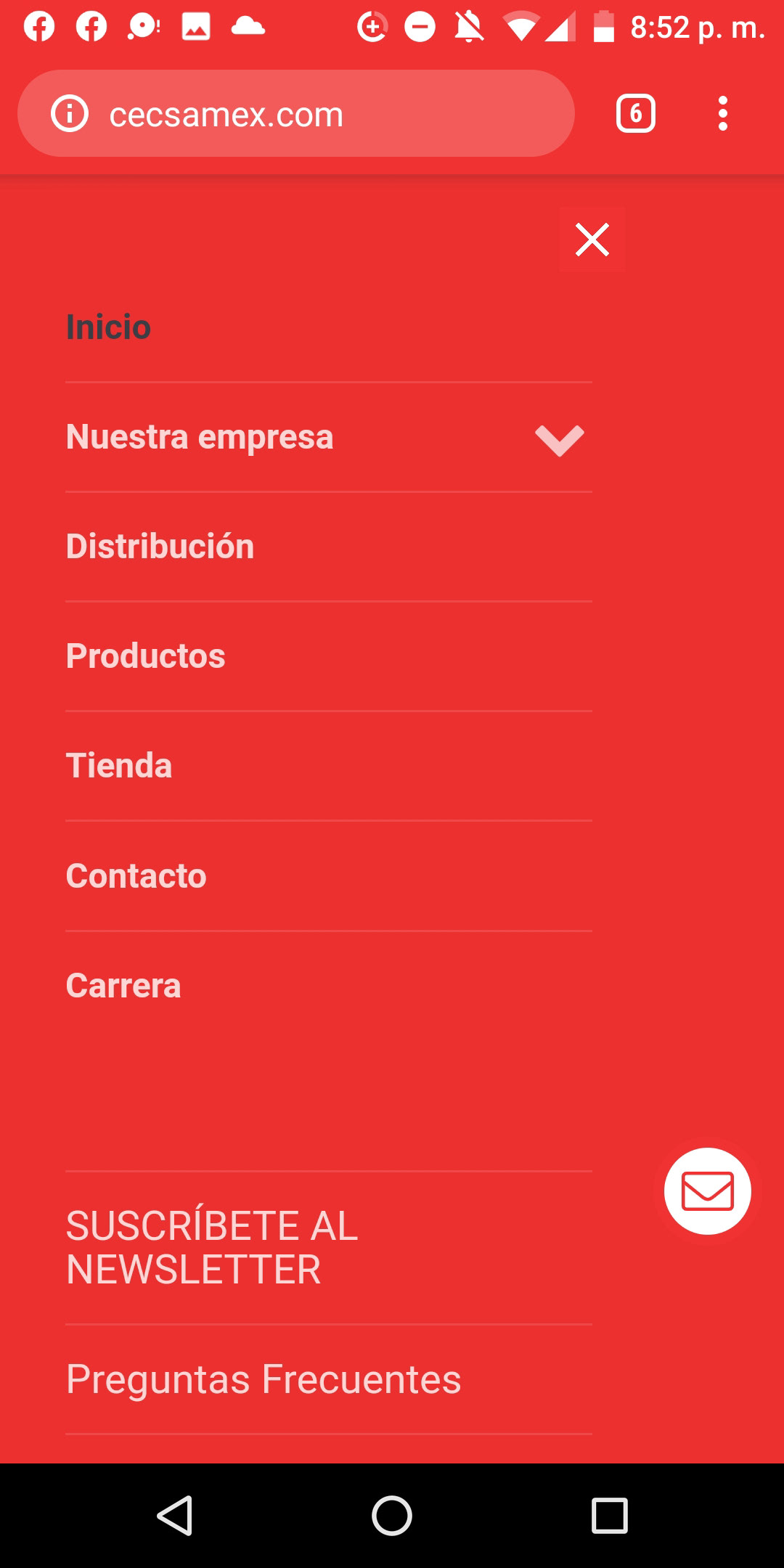The height and width of the screenshot is (1568, 784).
Task: Tap Suscríbete al Newsletter
Action: click(x=212, y=1247)
